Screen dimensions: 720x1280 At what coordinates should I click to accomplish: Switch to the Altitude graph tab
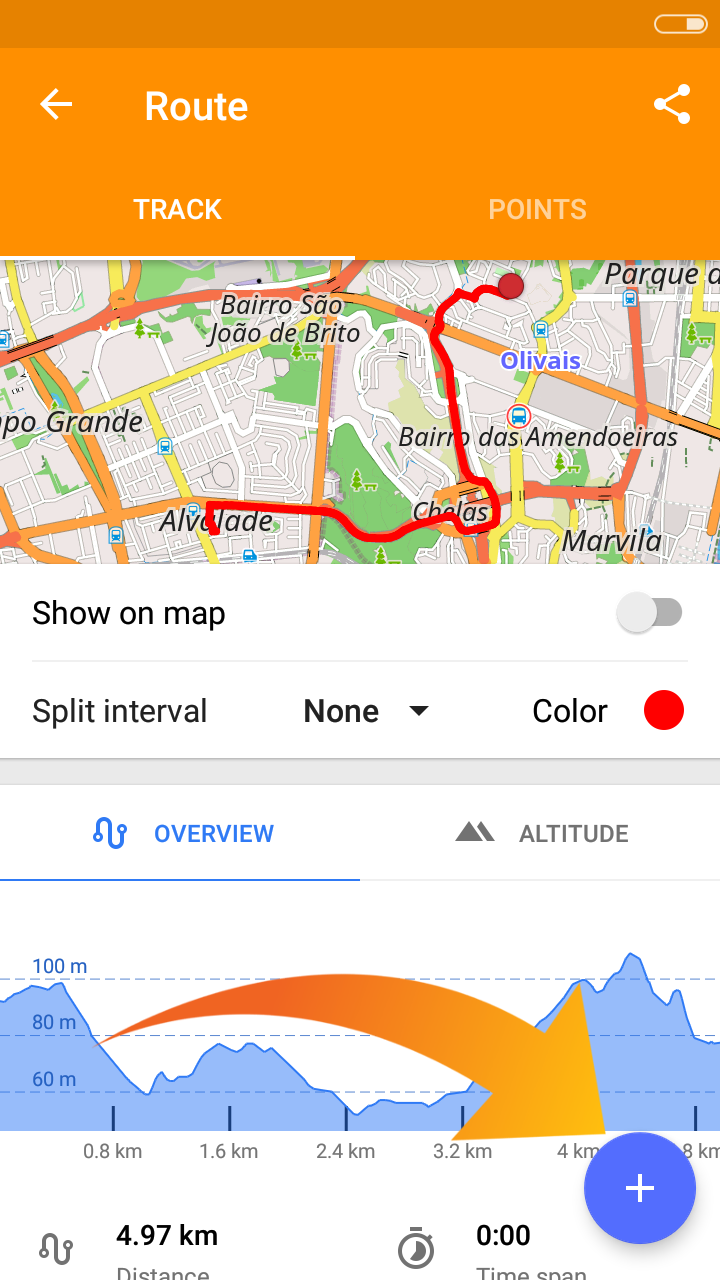coord(541,833)
